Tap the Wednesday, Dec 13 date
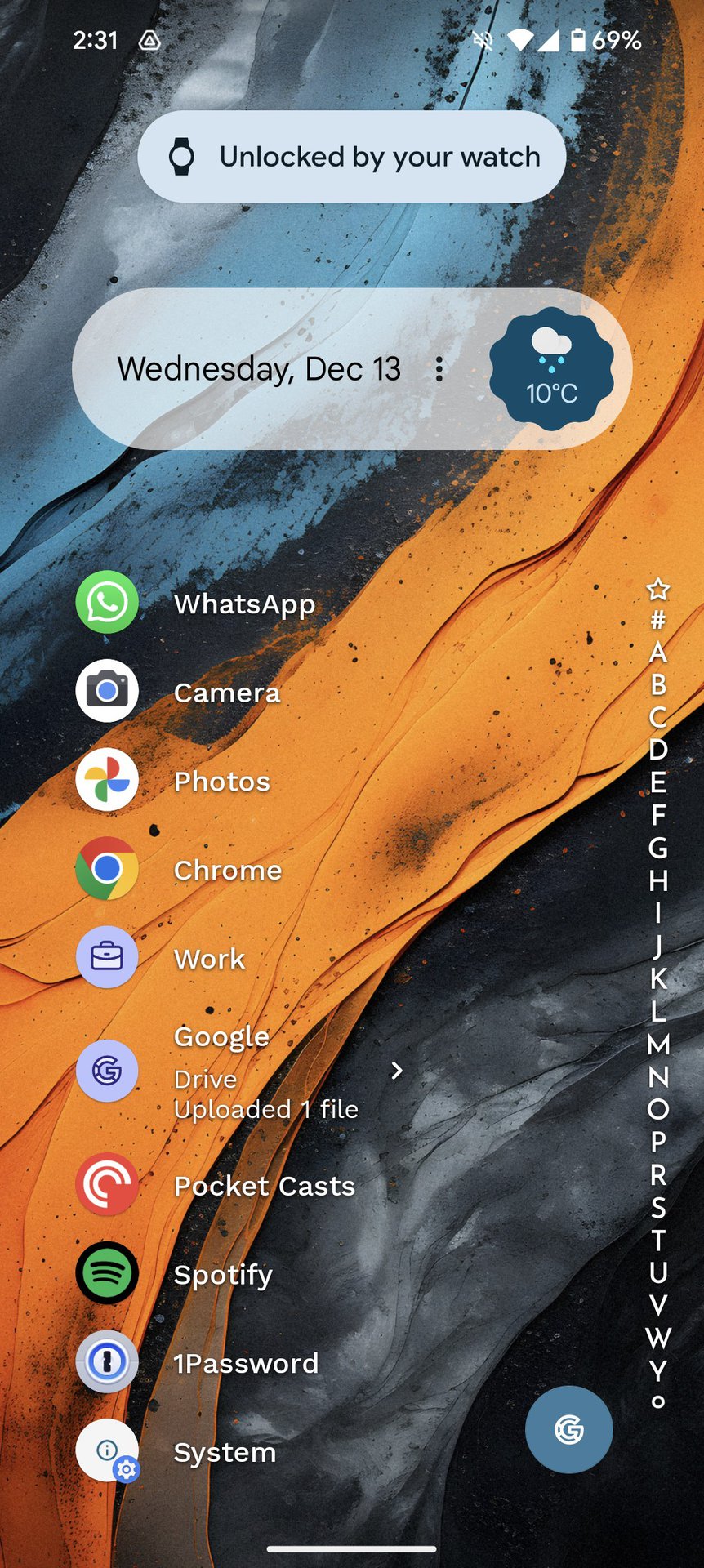The image size is (704, 1568). click(x=259, y=369)
